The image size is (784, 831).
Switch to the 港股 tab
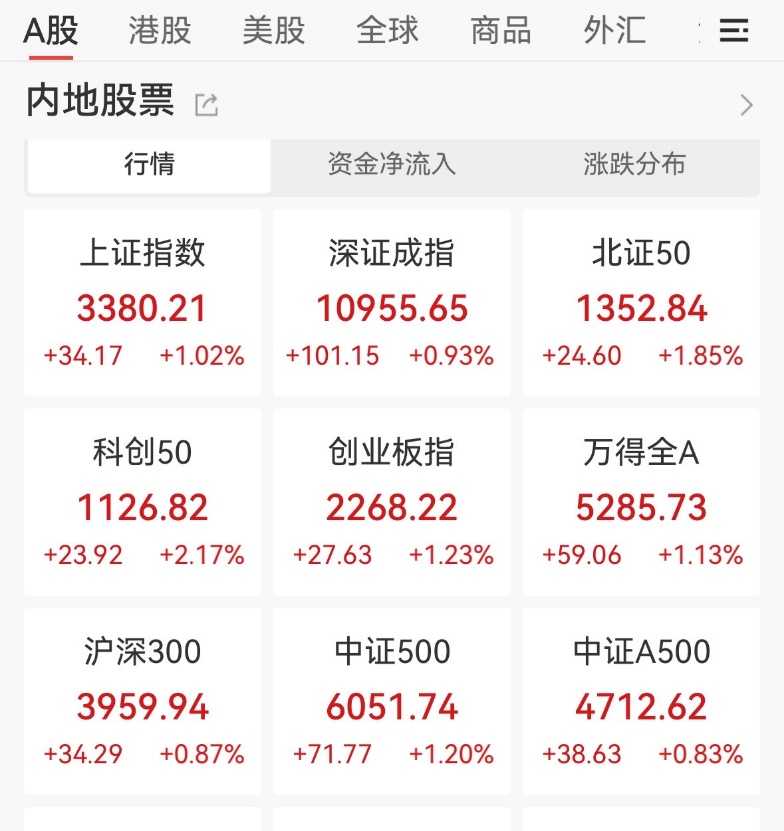[x=160, y=31]
